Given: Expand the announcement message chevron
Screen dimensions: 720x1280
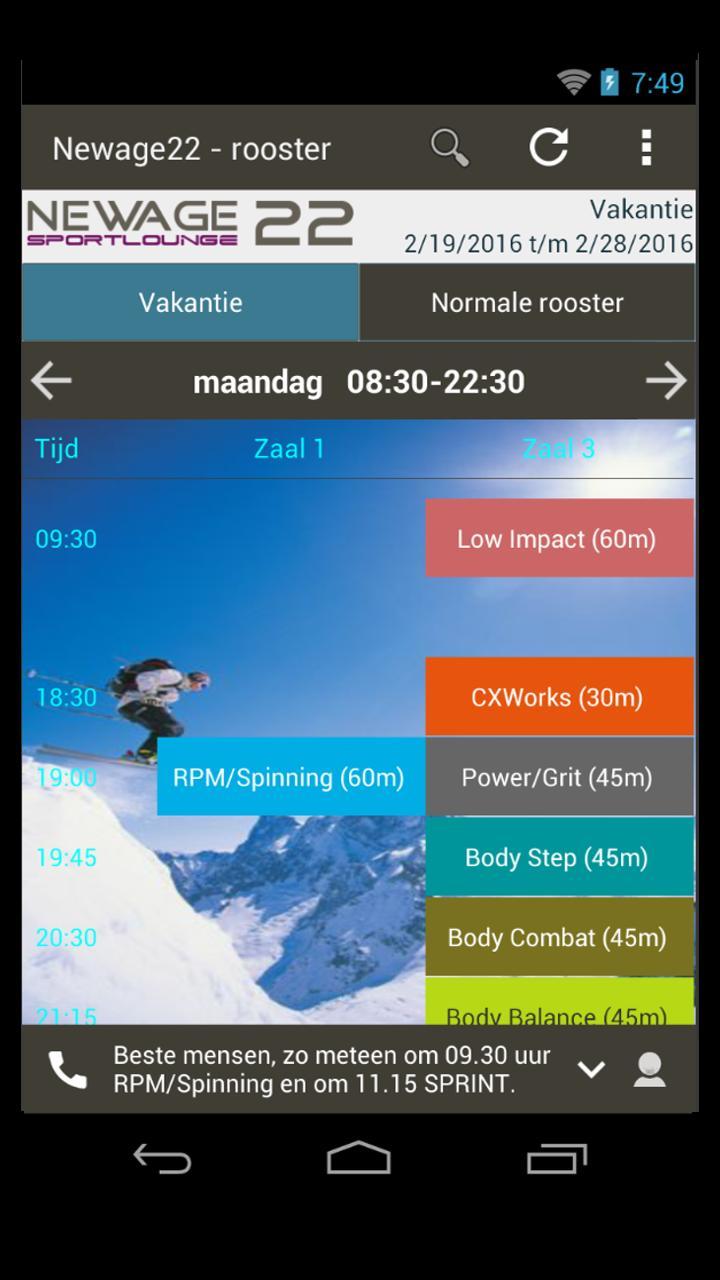Looking at the screenshot, I should coord(590,1069).
